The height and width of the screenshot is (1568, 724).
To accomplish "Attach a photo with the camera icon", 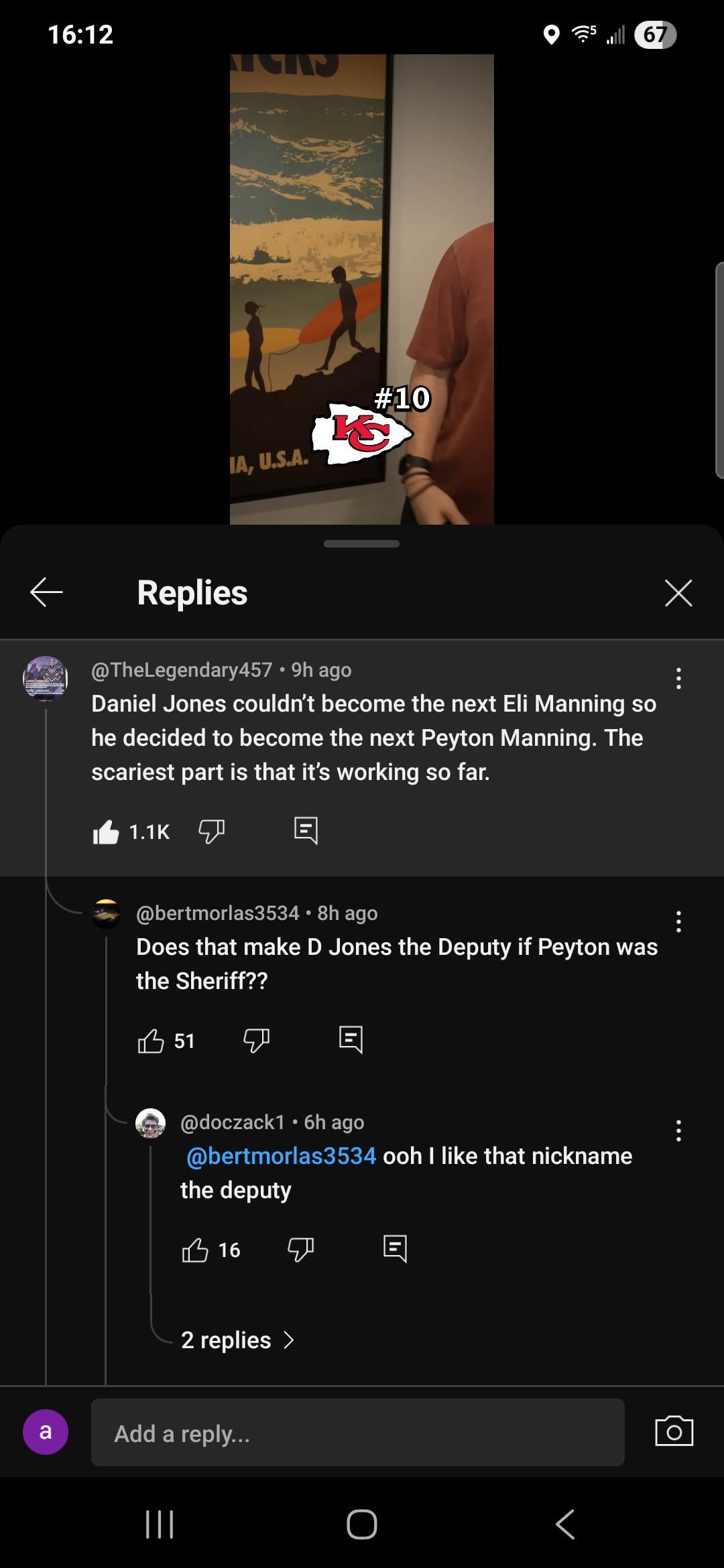I will coord(674,1433).
